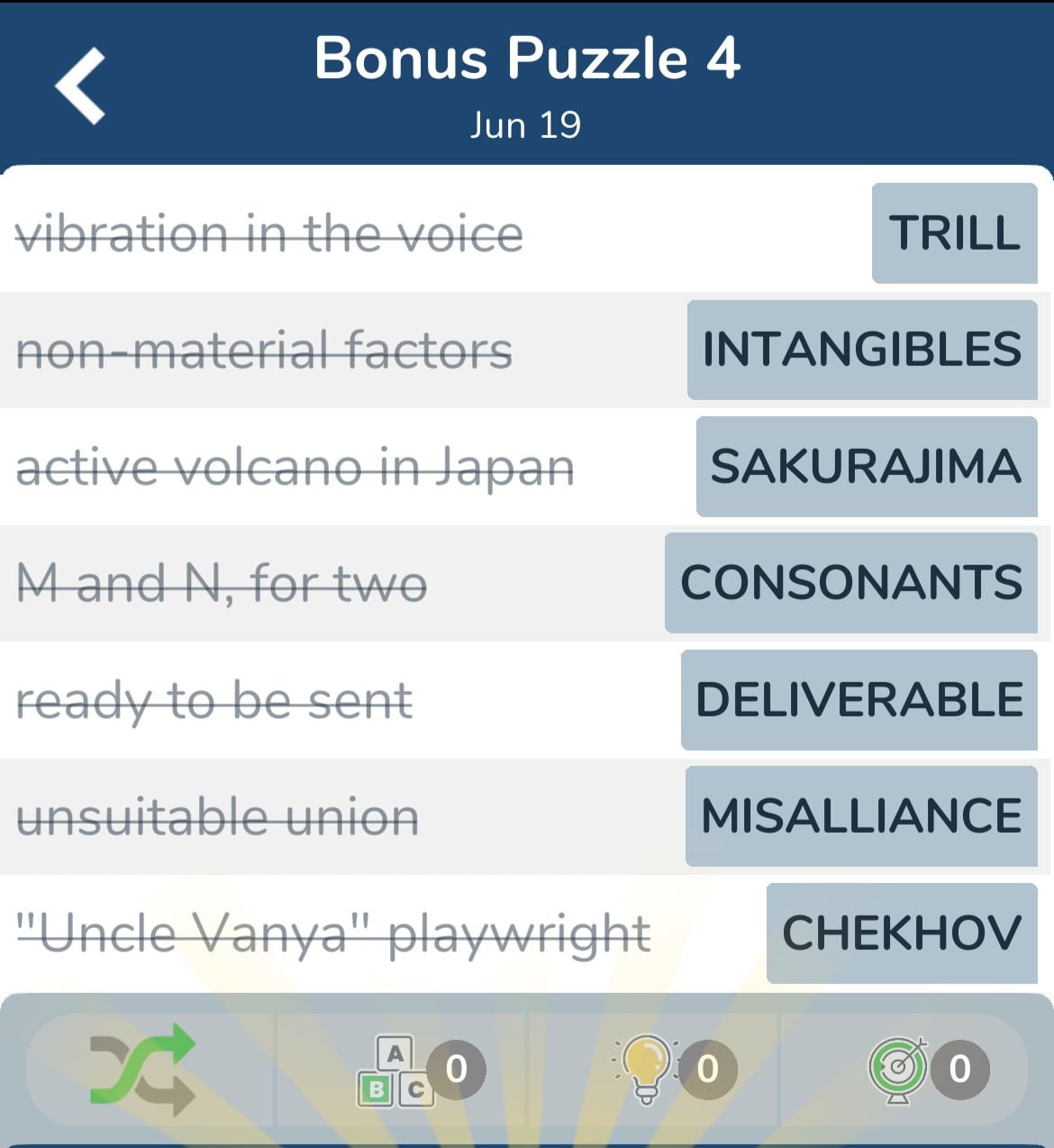Select the INTANGIBLES answer tile
Screen dimensions: 1054x1148
tap(862, 350)
